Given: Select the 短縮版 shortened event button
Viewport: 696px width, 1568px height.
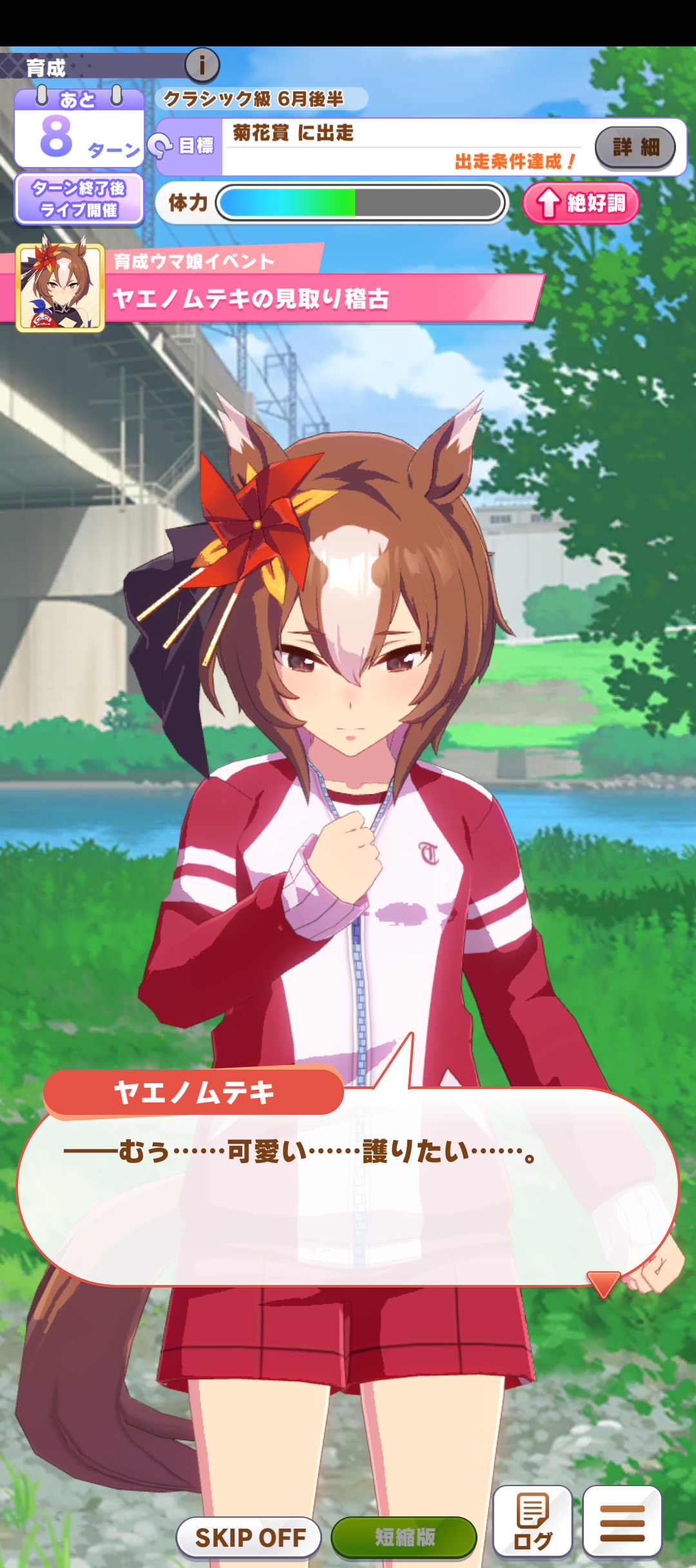Looking at the screenshot, I should click(404, 1537).
